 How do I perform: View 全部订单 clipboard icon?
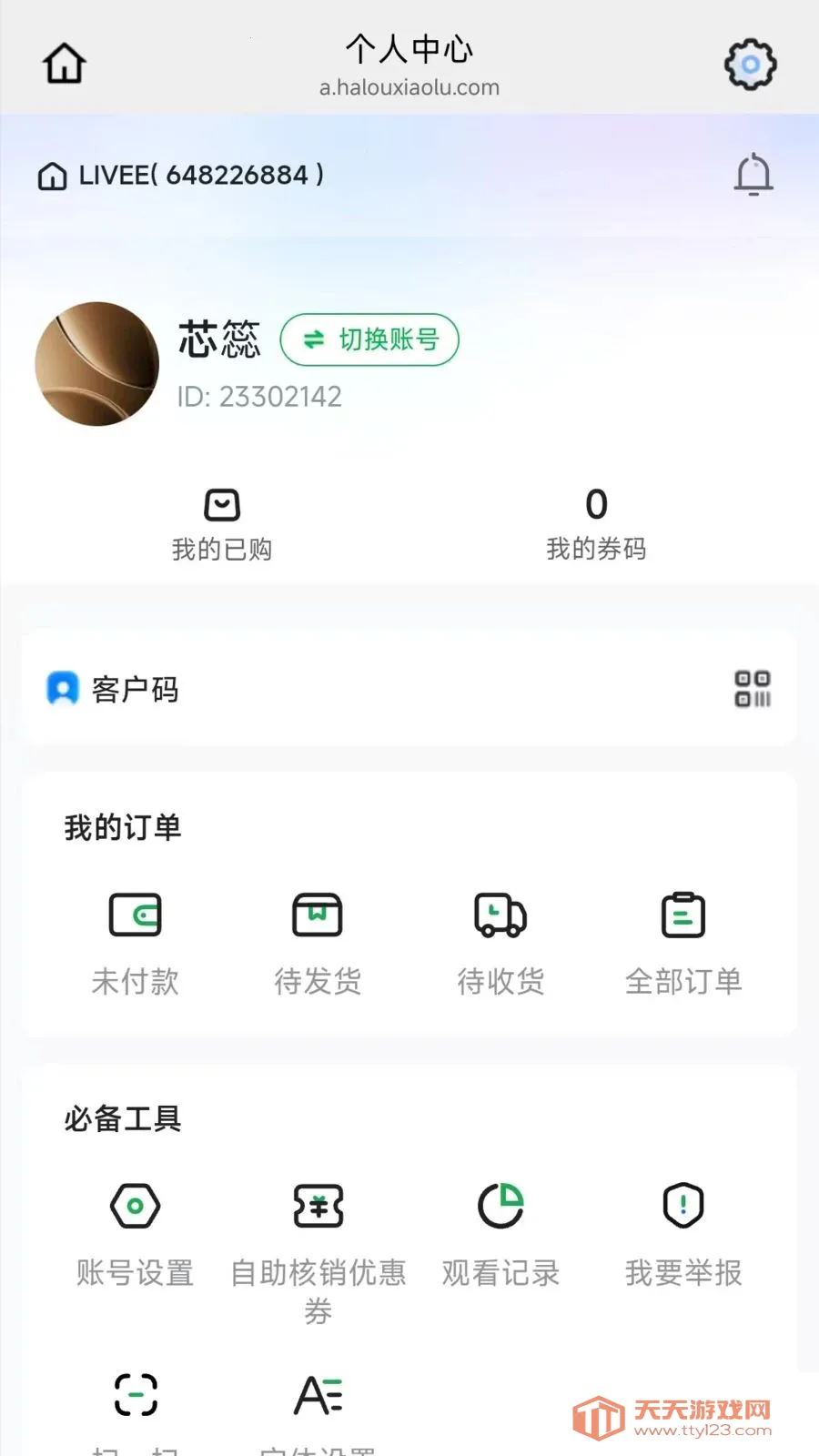[683, 915]
